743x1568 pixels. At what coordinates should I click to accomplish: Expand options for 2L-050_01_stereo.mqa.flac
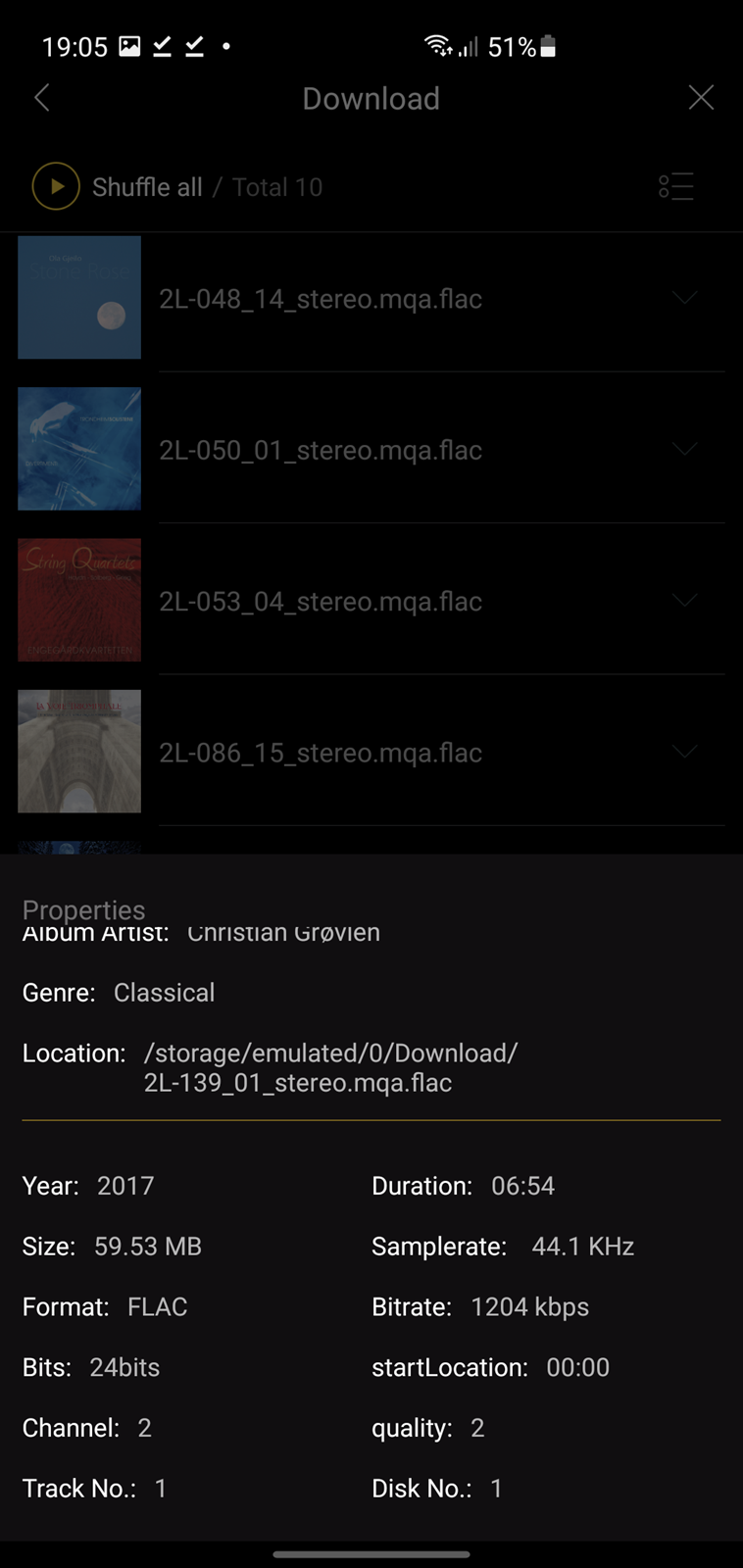pyautogui.click(x=685, y=448)
